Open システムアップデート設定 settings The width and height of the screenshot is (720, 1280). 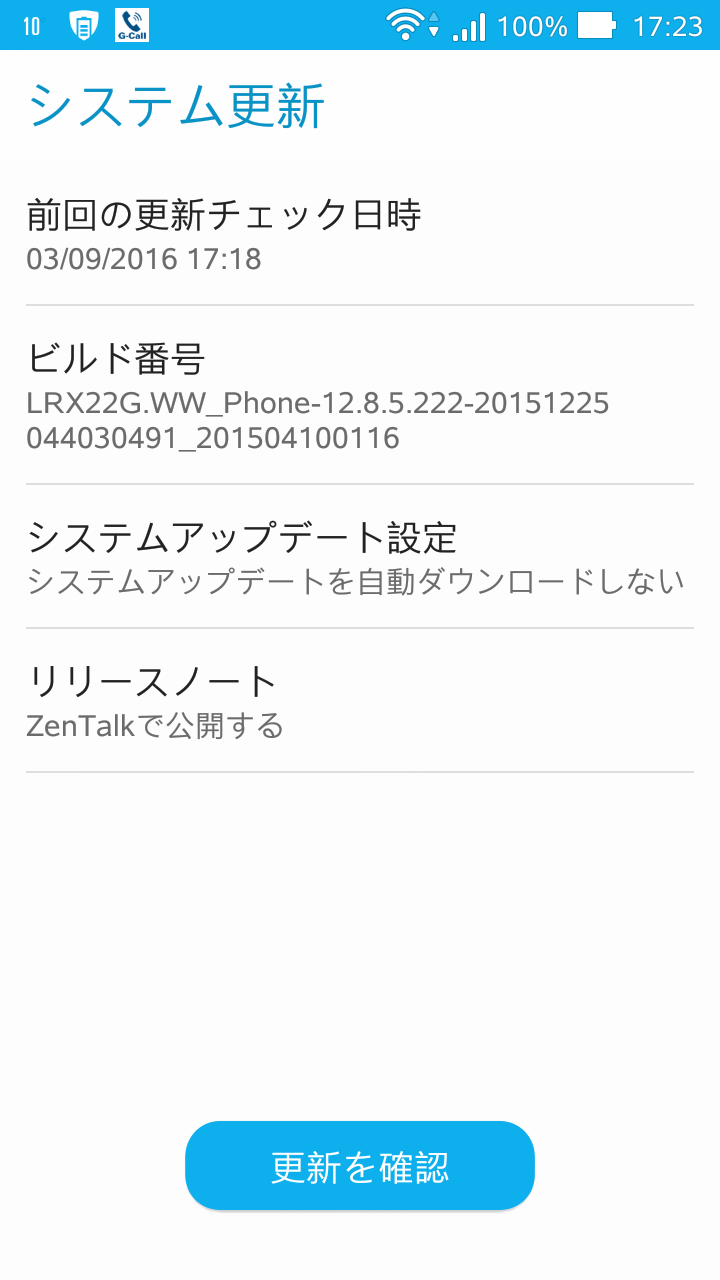[x=358, y=557]
